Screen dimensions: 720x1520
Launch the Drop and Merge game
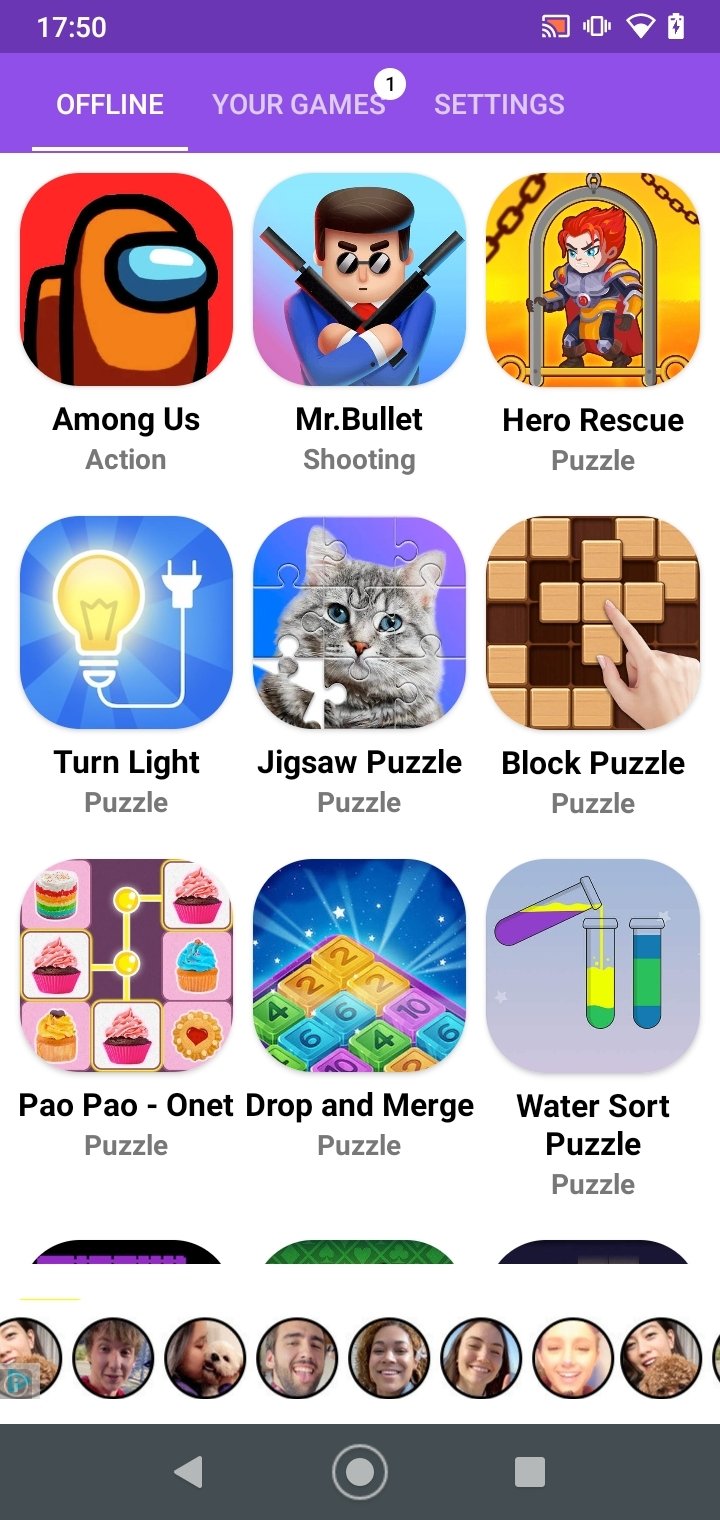point(359,965)
